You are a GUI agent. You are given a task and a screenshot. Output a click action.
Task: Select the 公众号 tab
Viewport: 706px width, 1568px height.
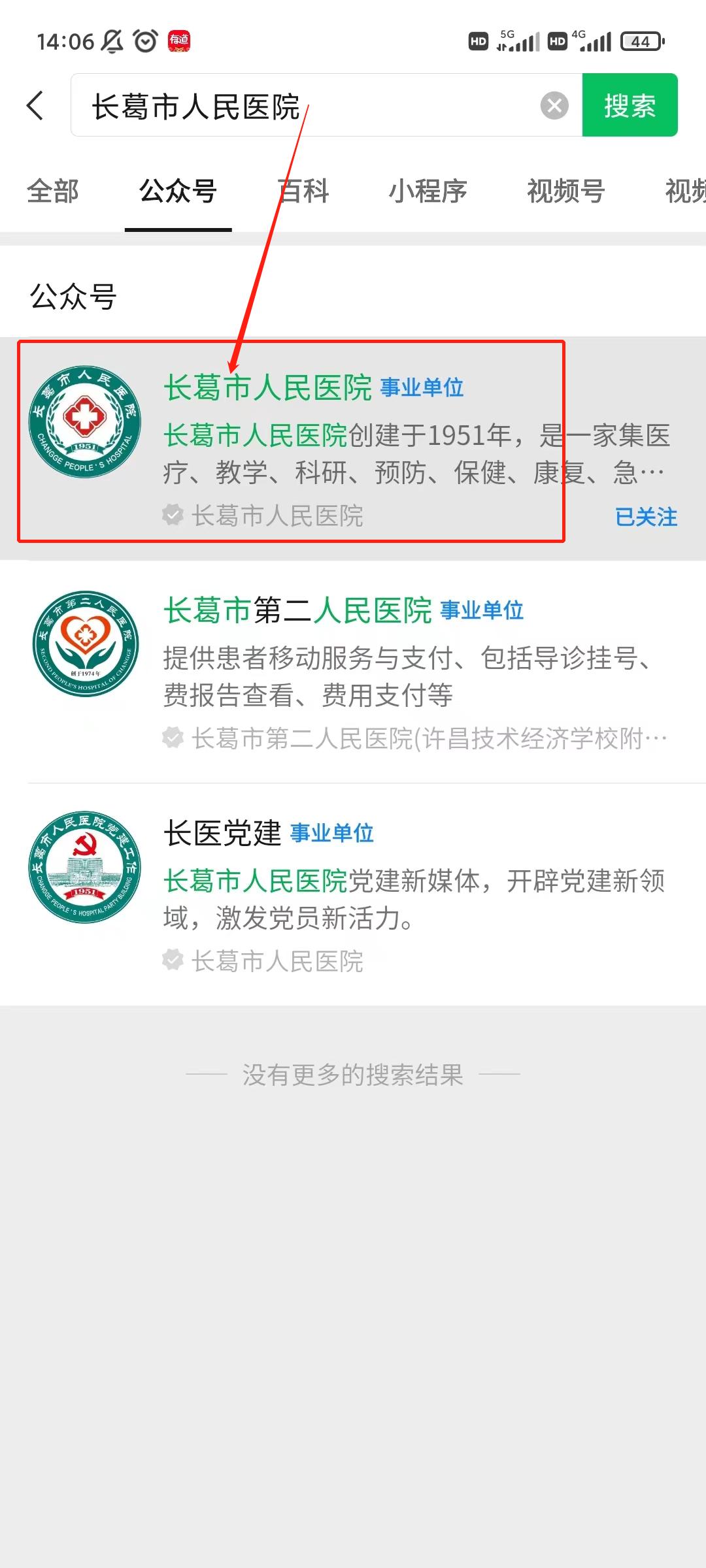(x=178, y=191)
